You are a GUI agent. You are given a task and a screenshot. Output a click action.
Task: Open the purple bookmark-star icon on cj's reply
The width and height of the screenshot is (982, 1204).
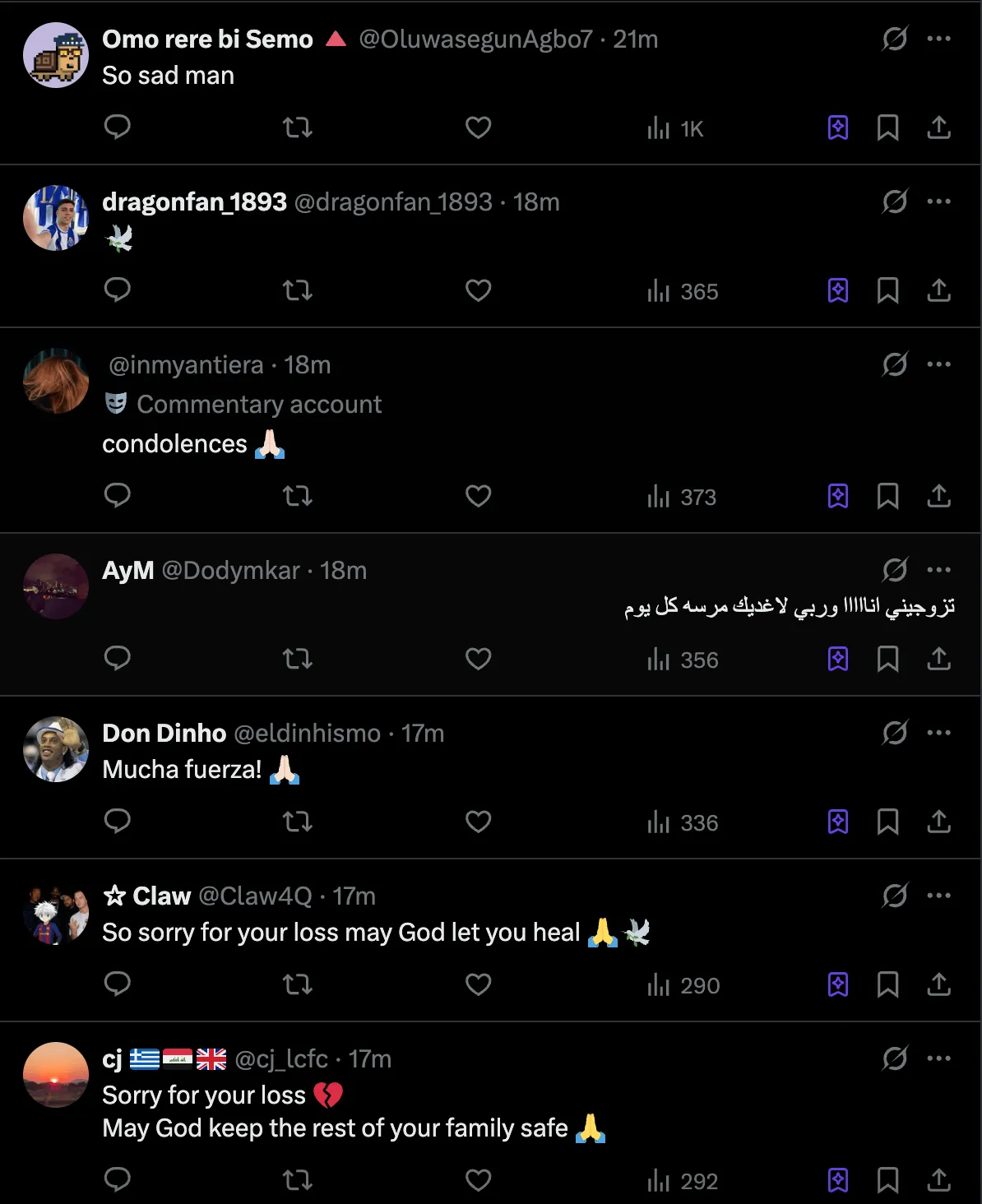click(x=837, y=1180)
